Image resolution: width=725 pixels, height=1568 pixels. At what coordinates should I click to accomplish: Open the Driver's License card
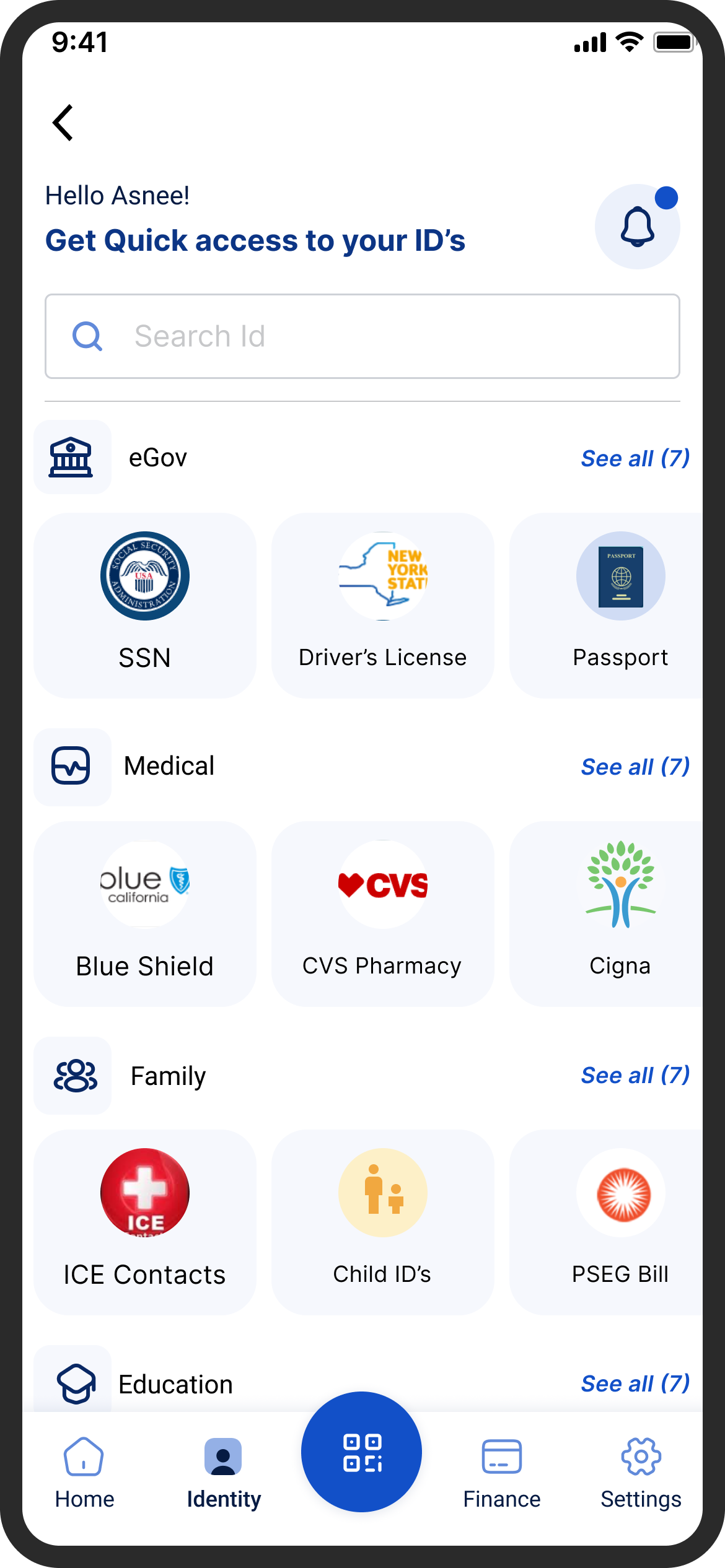(382, 605)
